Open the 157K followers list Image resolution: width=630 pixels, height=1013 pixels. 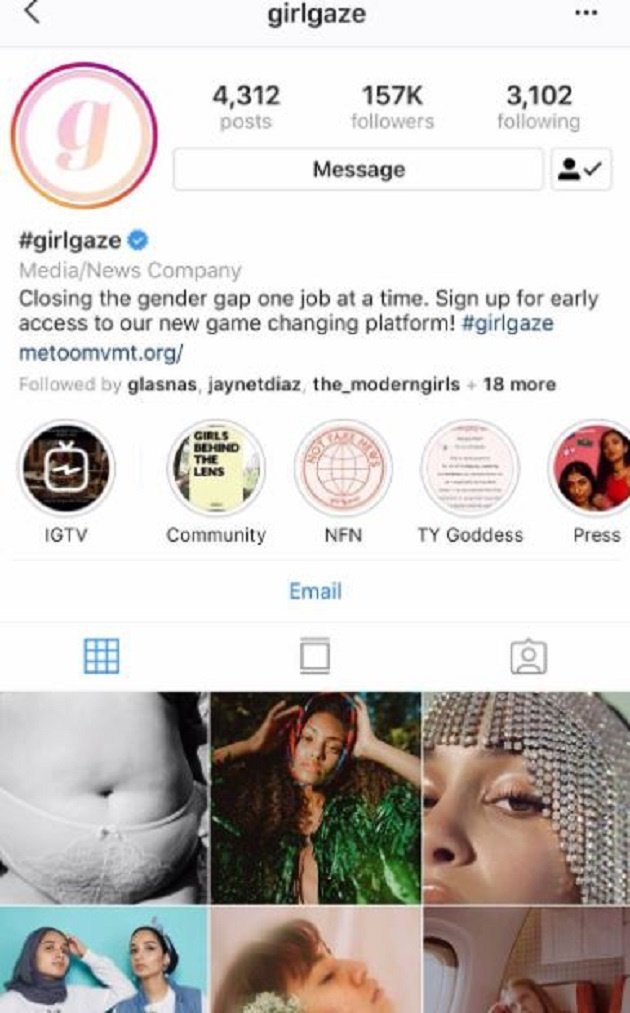(392, 108)
